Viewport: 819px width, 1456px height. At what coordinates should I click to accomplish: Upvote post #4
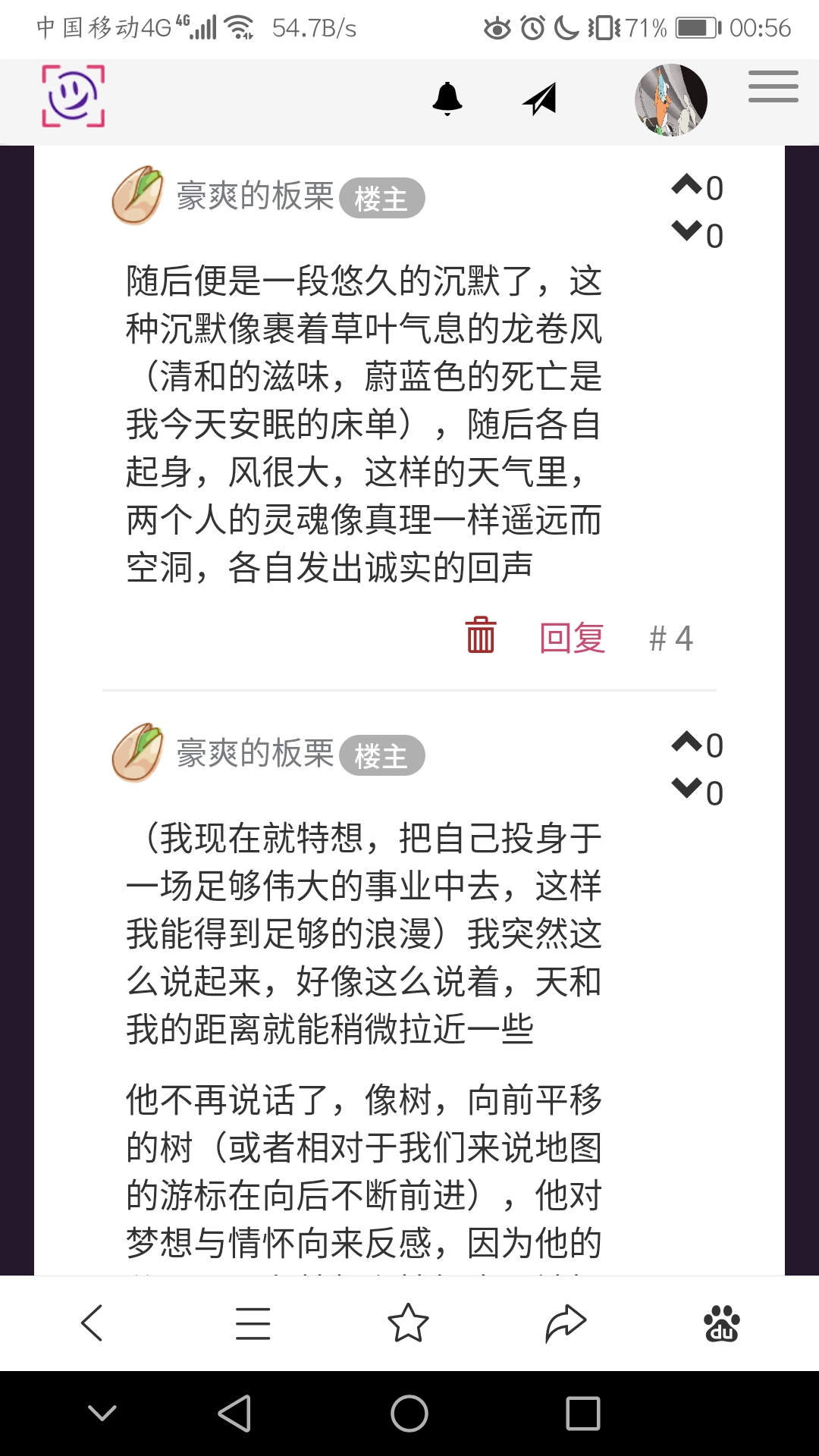(x=687, y=185)
